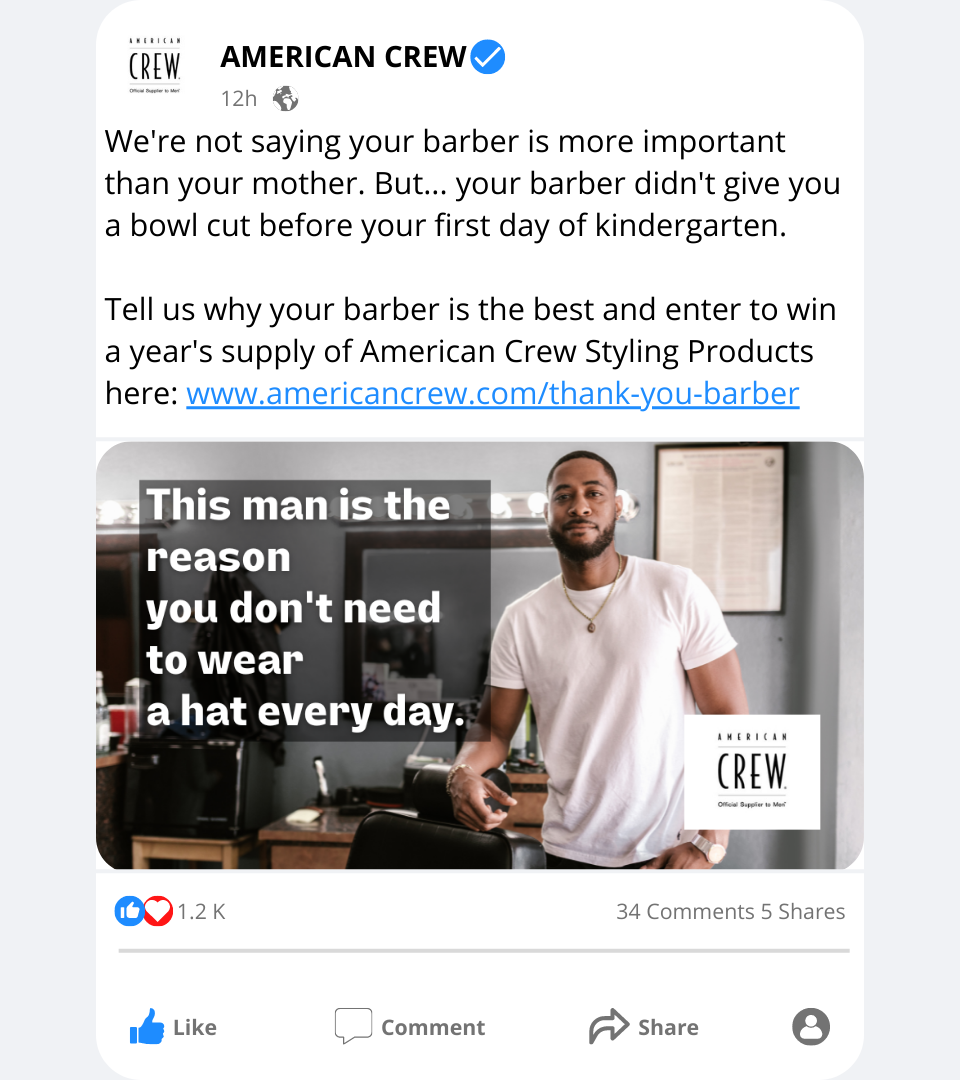Open the americancrew.com thank-you-barber link
The width and height of the screenshot is (960, 1080).
point(492,393)
